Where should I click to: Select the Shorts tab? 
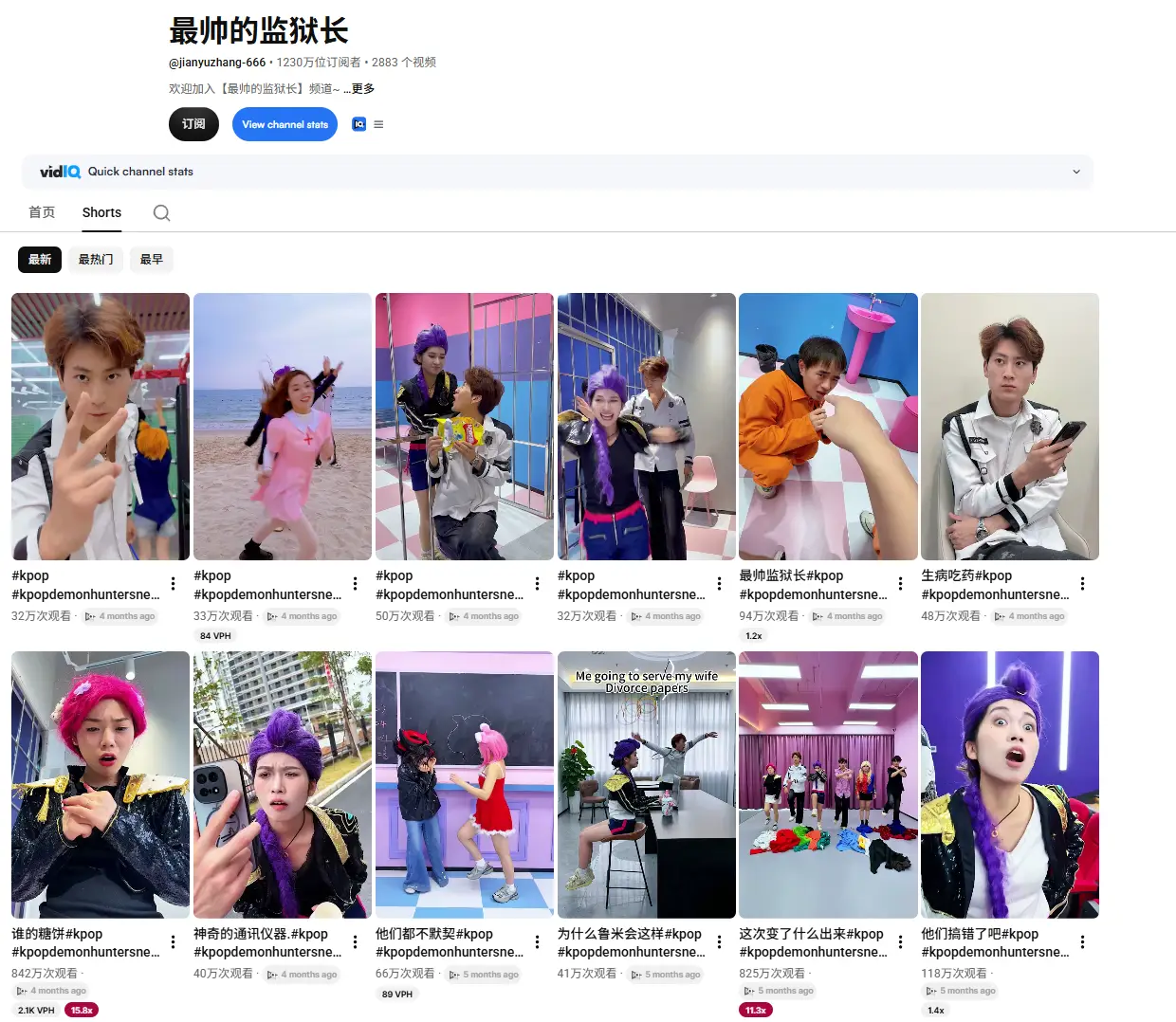(x=101, y=212)
